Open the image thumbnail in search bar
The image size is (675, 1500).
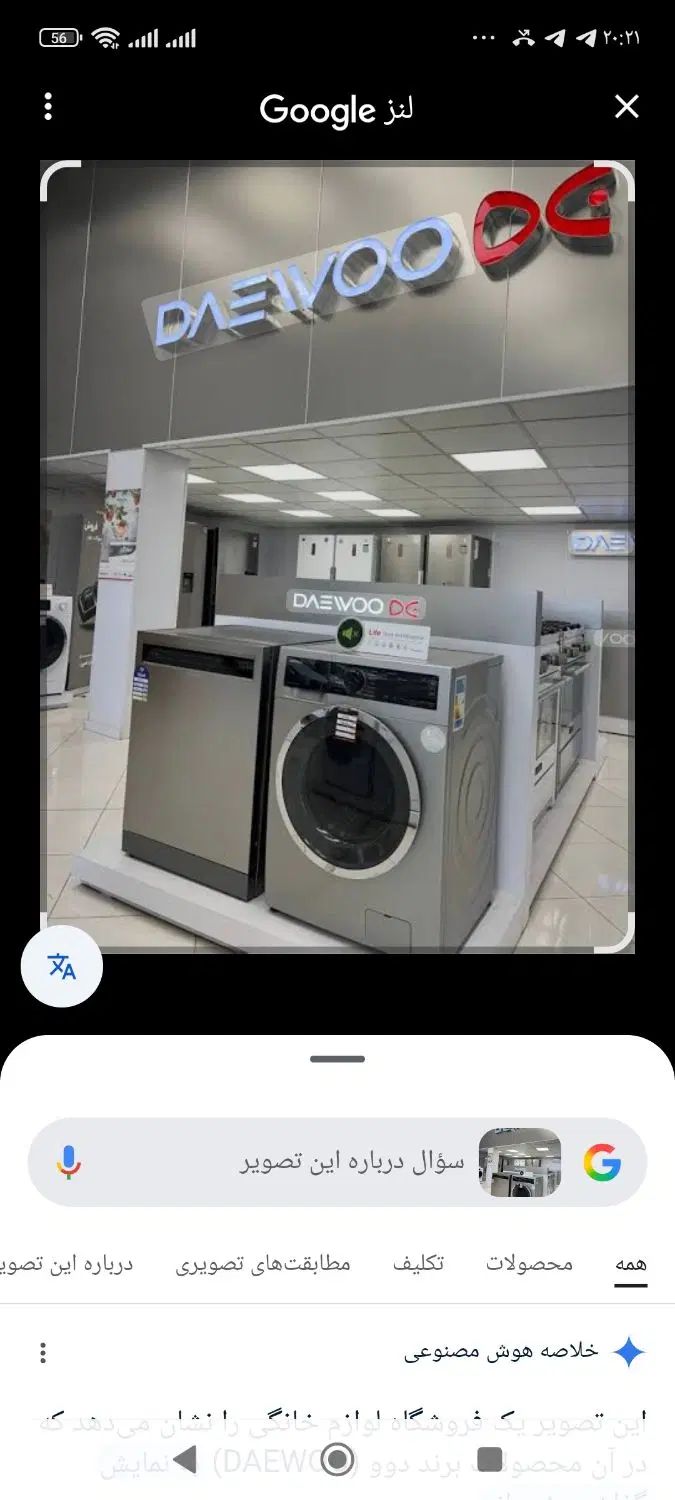pos(519,1162)
